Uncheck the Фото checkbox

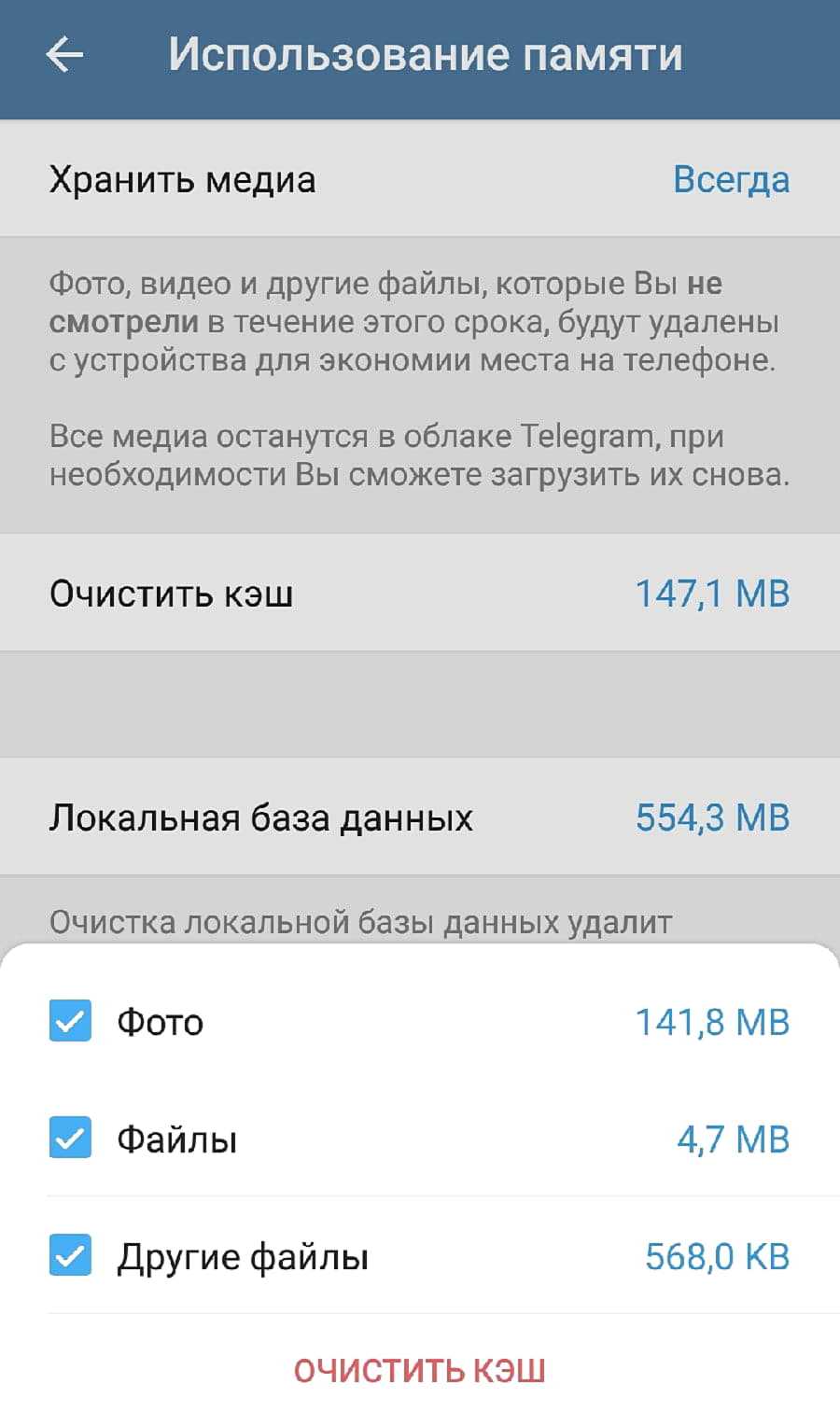pyautogui.click(x=70, y=1021)
